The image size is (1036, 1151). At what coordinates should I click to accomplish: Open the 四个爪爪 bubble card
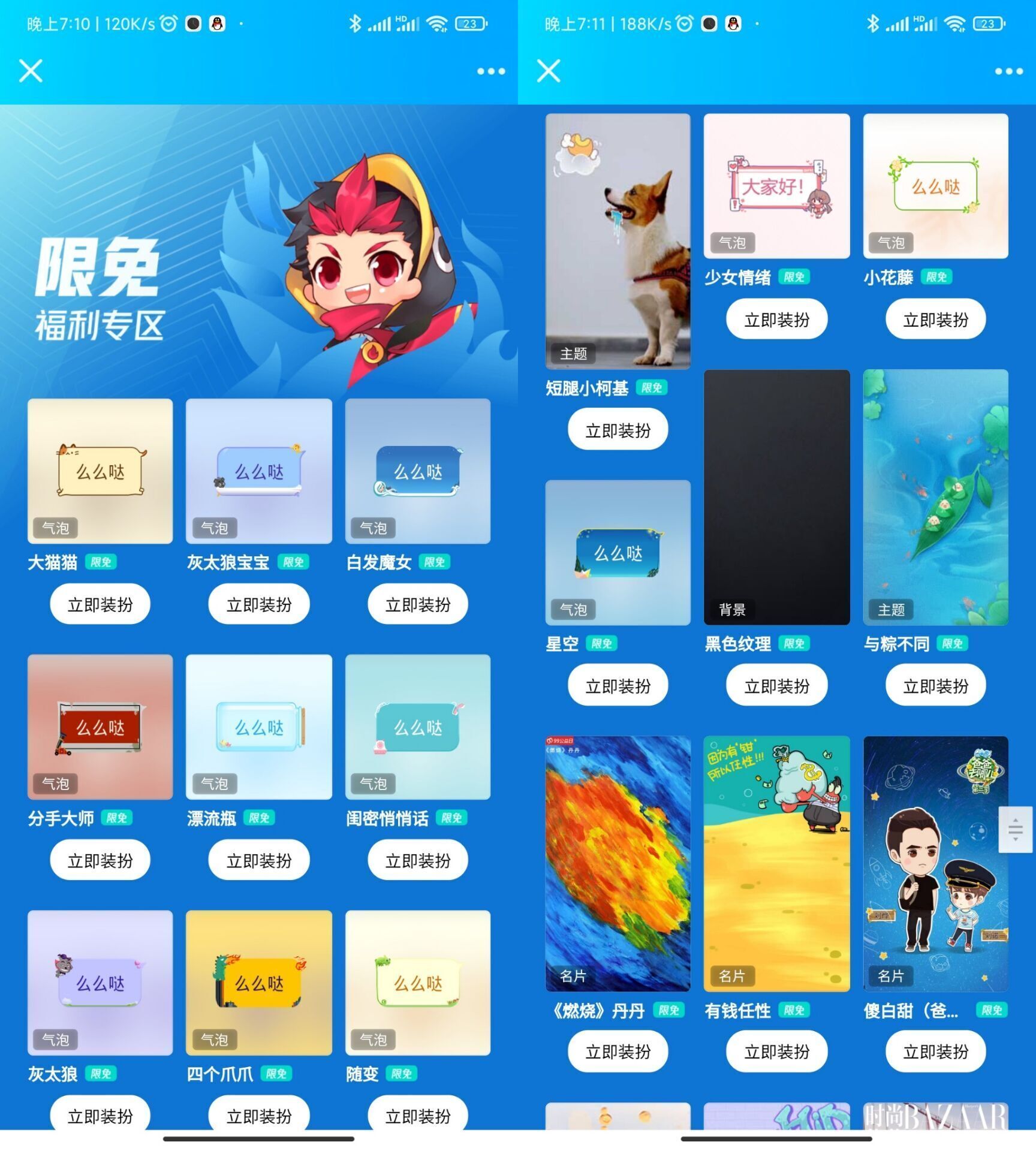[x=259, y=983]
